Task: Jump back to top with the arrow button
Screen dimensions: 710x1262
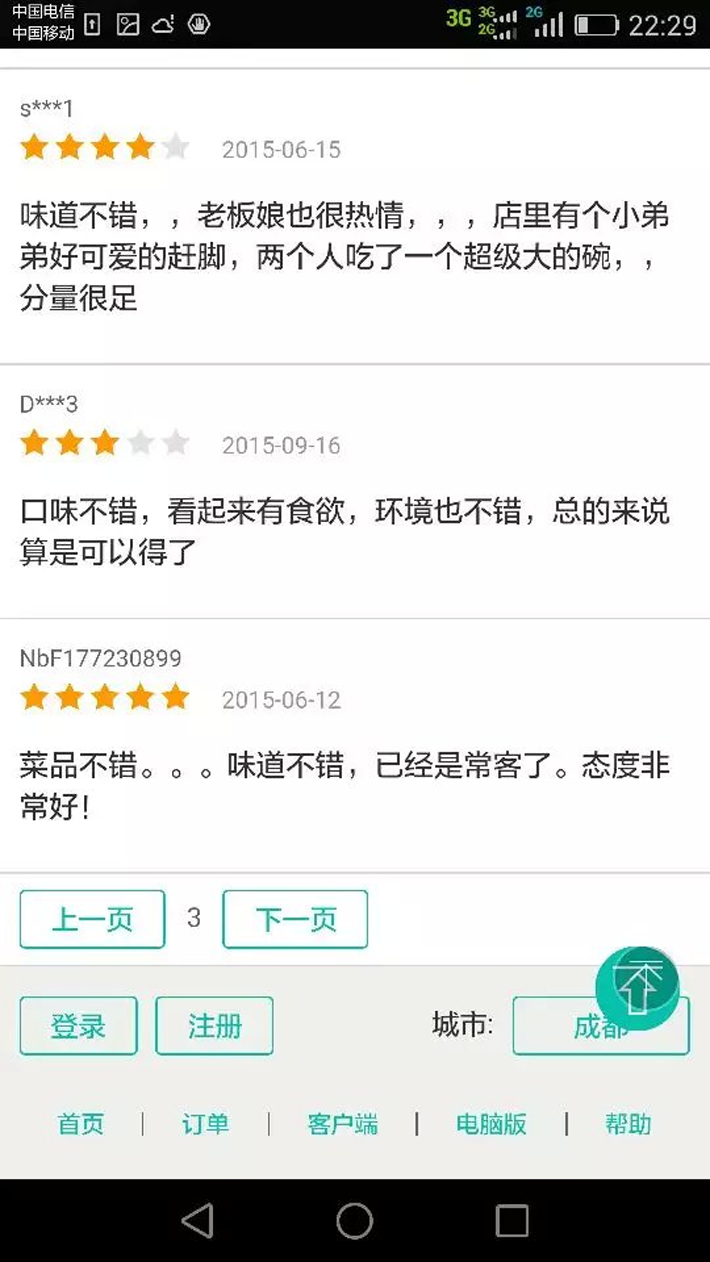Action: [637, 988]
